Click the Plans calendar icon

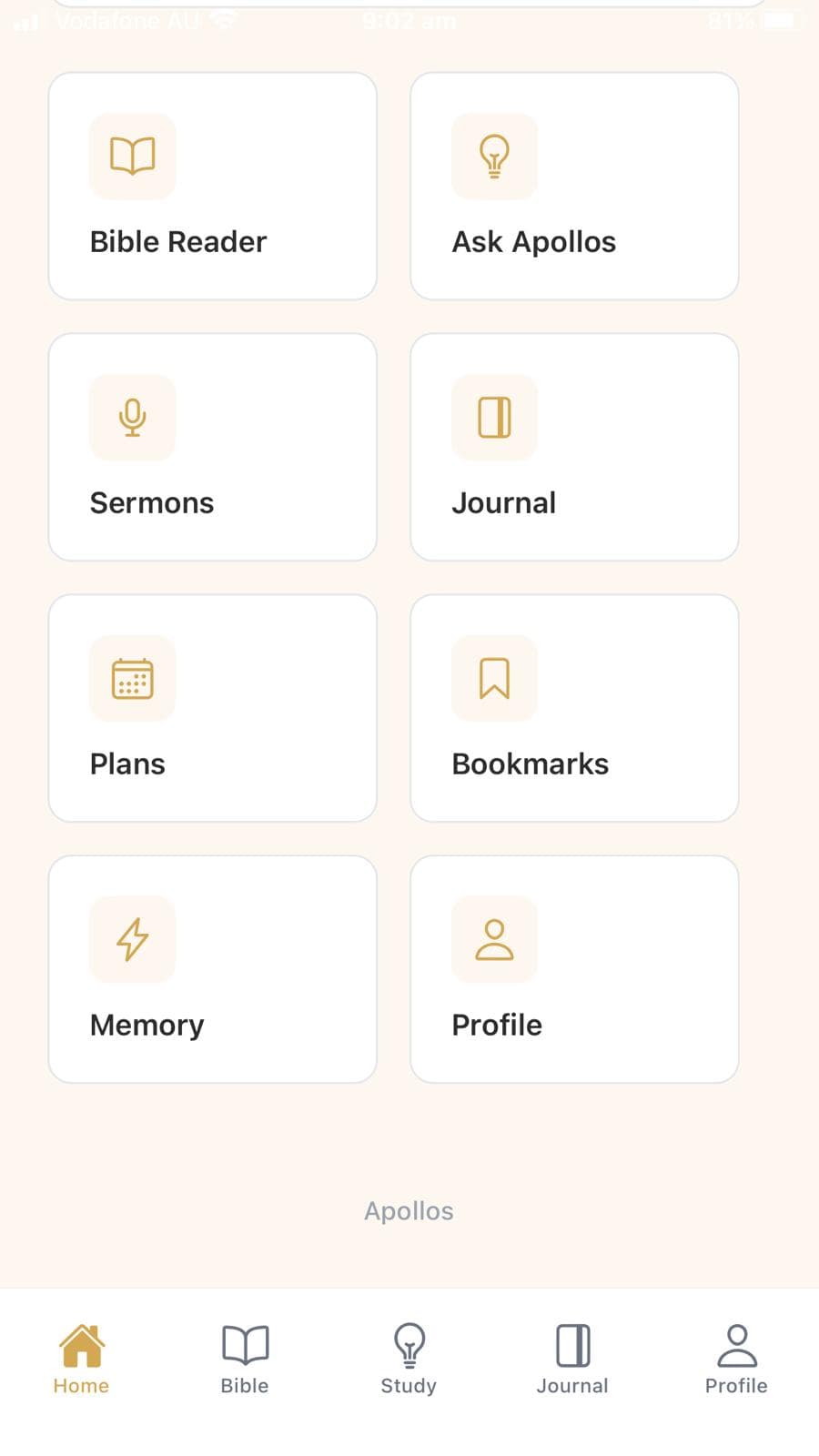(133, 679)
